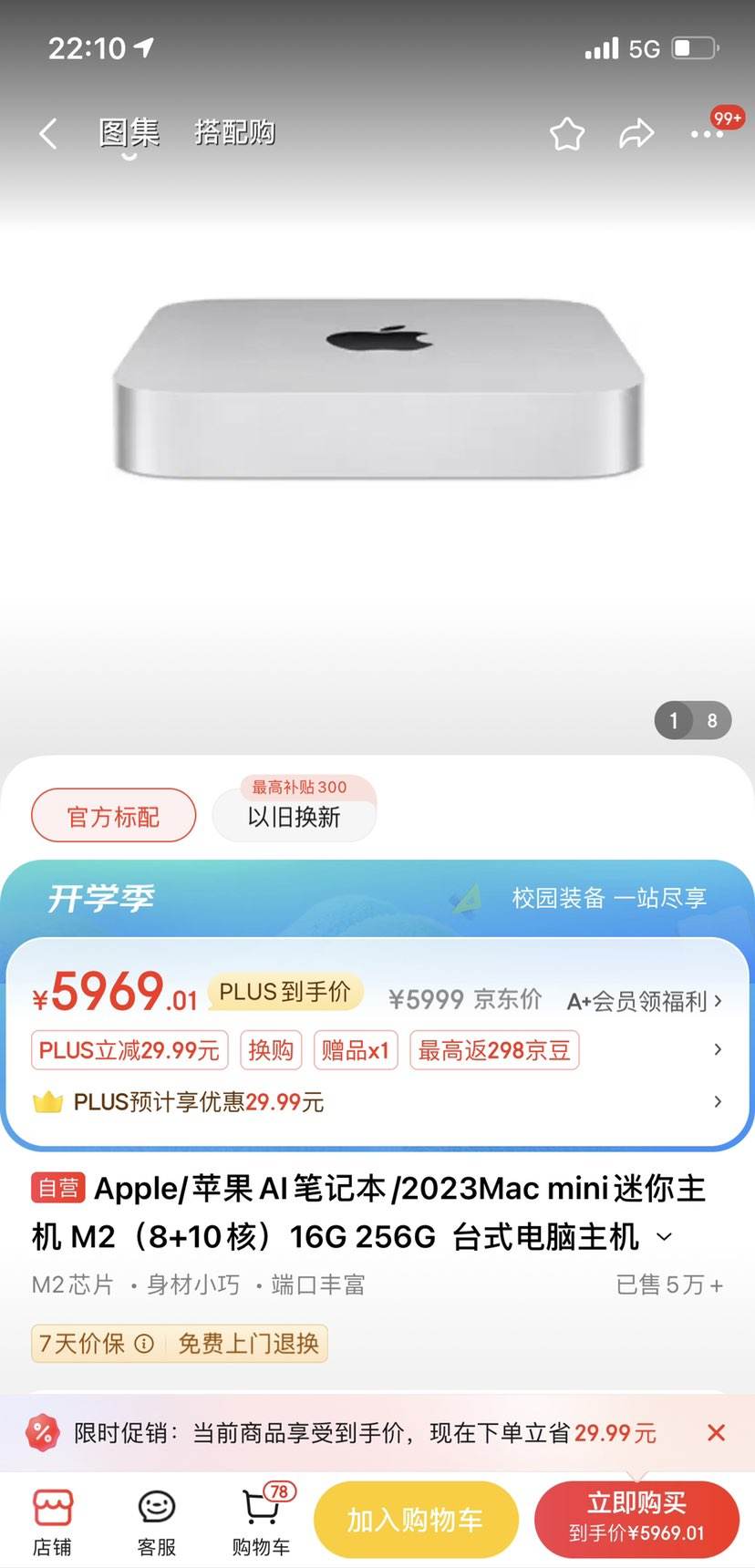This screenshot has width=755, height=1568.
Task: Switch to the 搭配购 tab
Action: click(x=233, y=131)
